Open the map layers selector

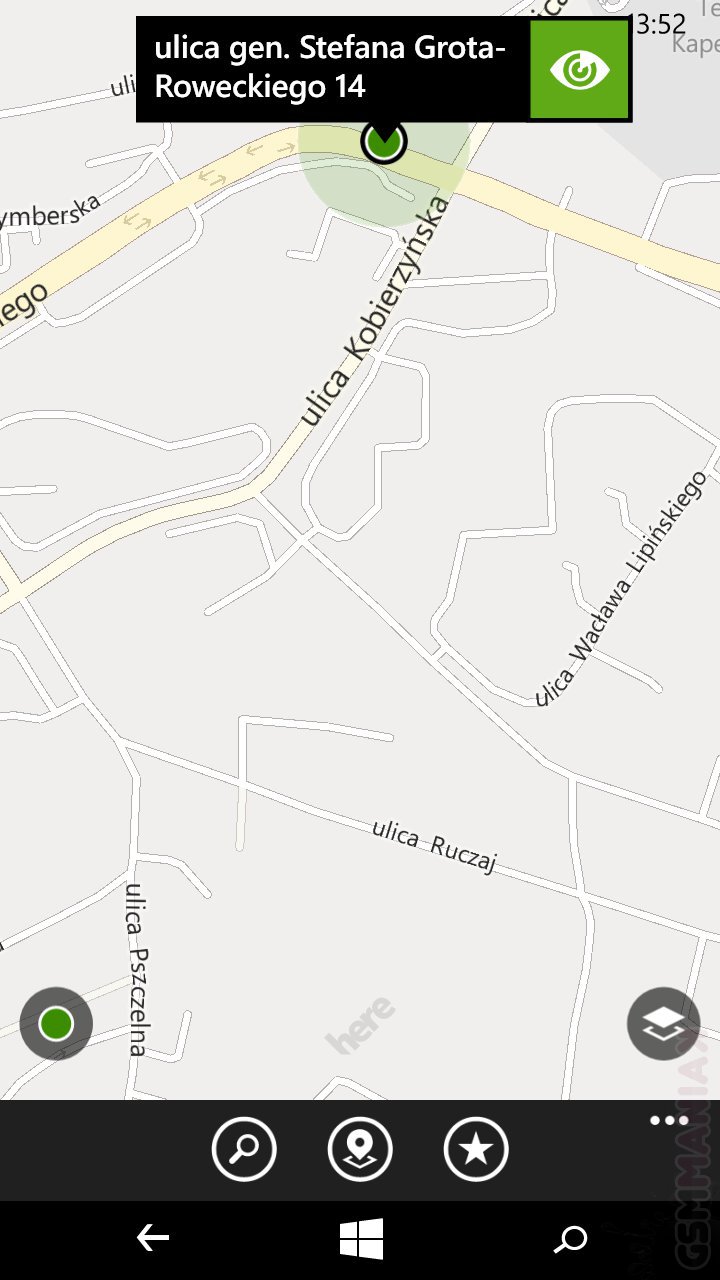[x=663, y=1024]
